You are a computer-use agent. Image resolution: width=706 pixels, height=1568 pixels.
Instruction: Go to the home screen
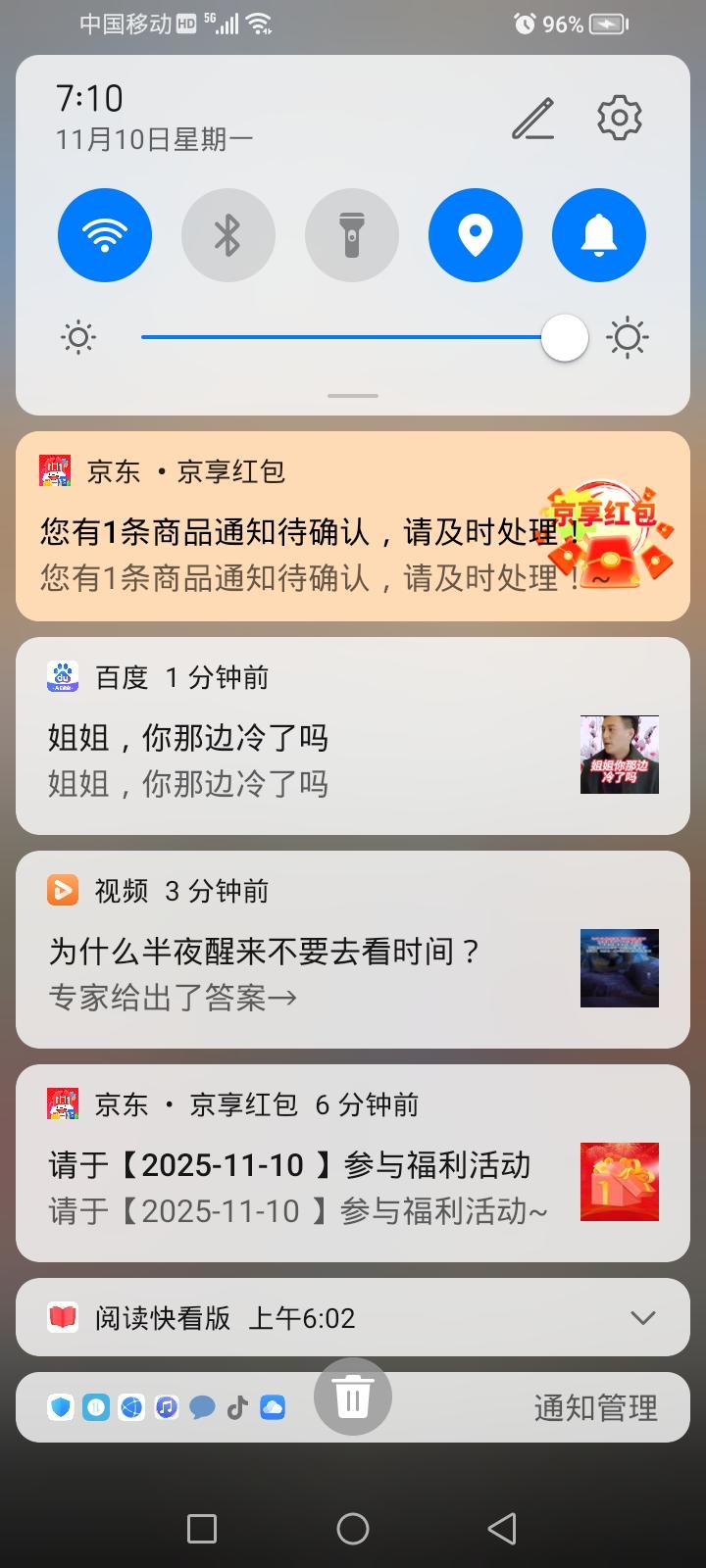(x=353, y=1528)
